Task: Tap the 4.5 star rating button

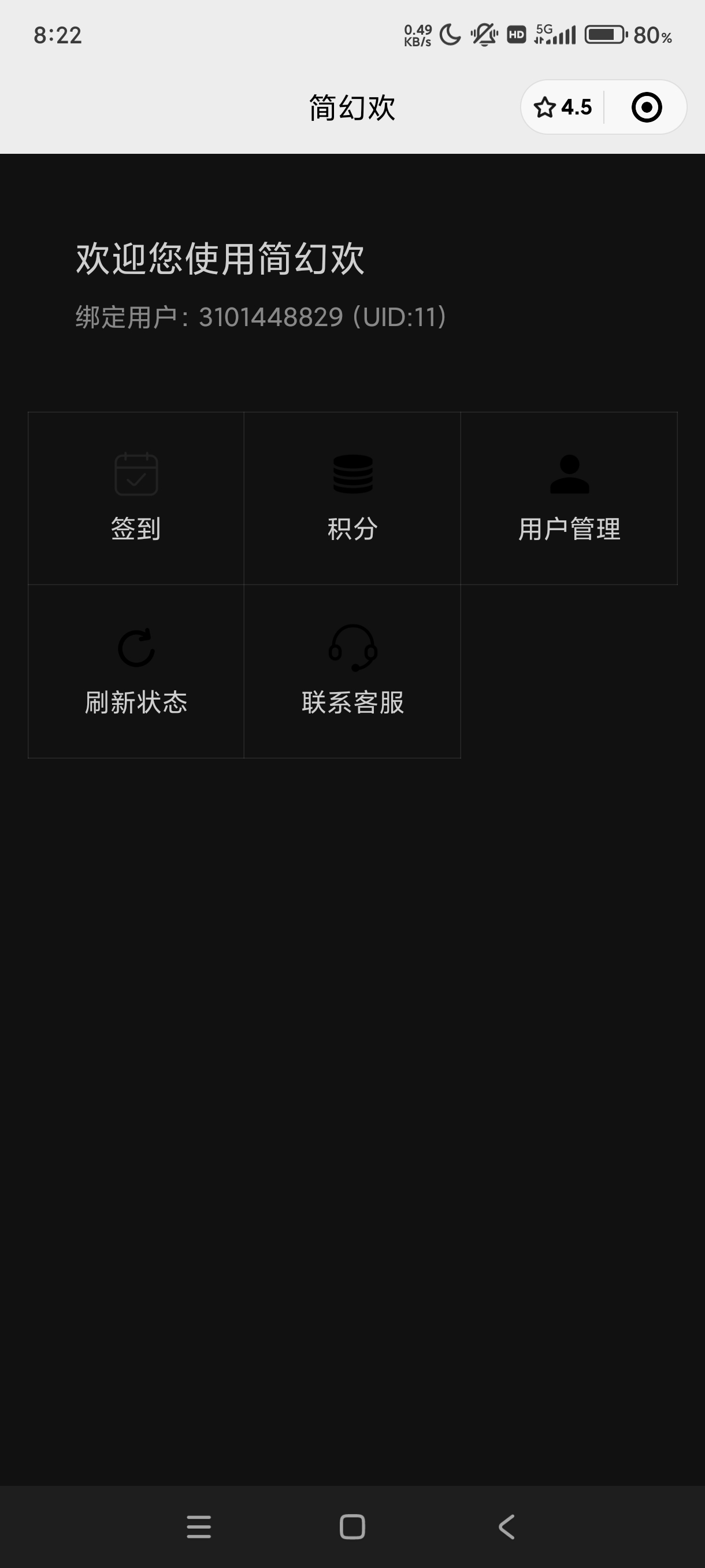Action: click(x=563, y=108)
